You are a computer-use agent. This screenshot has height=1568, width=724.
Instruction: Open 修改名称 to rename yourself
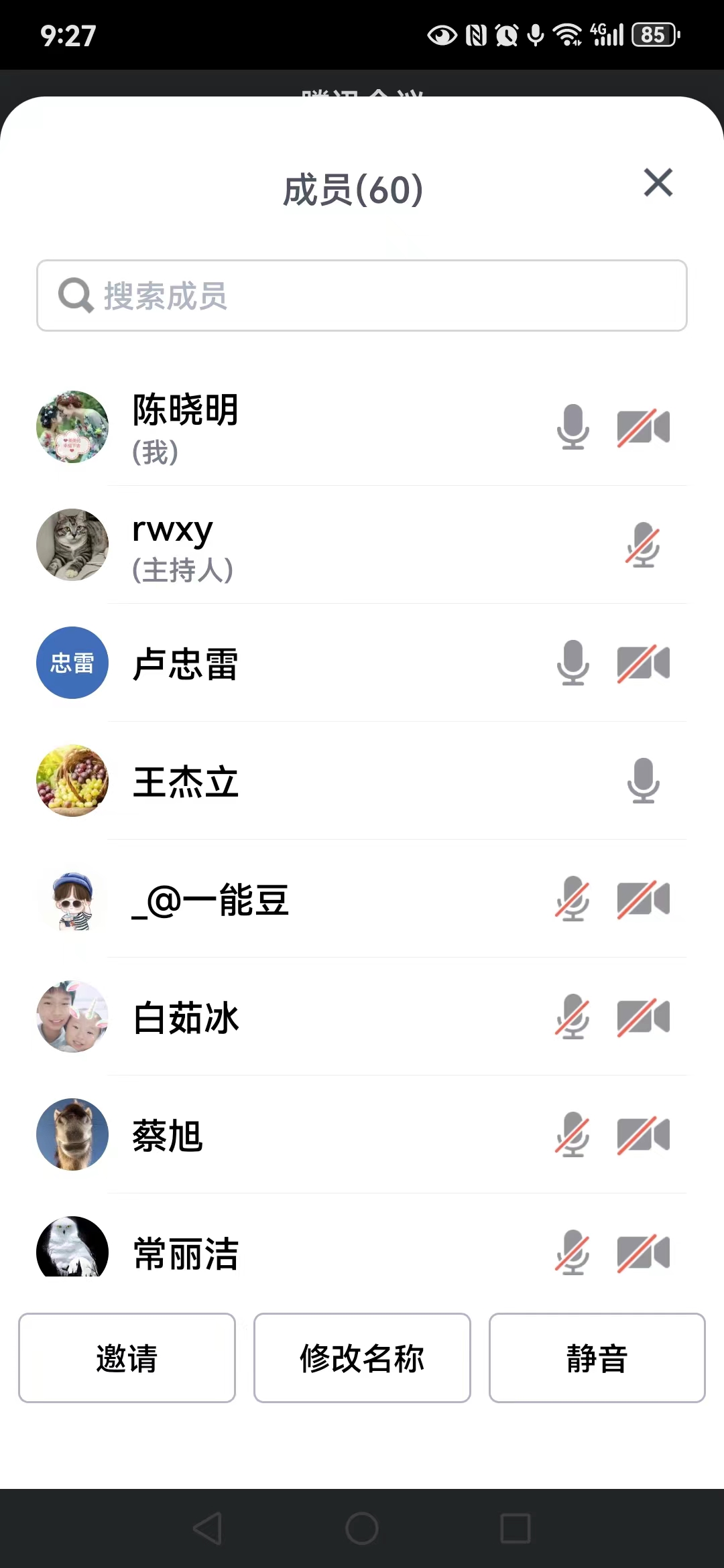362,1358
